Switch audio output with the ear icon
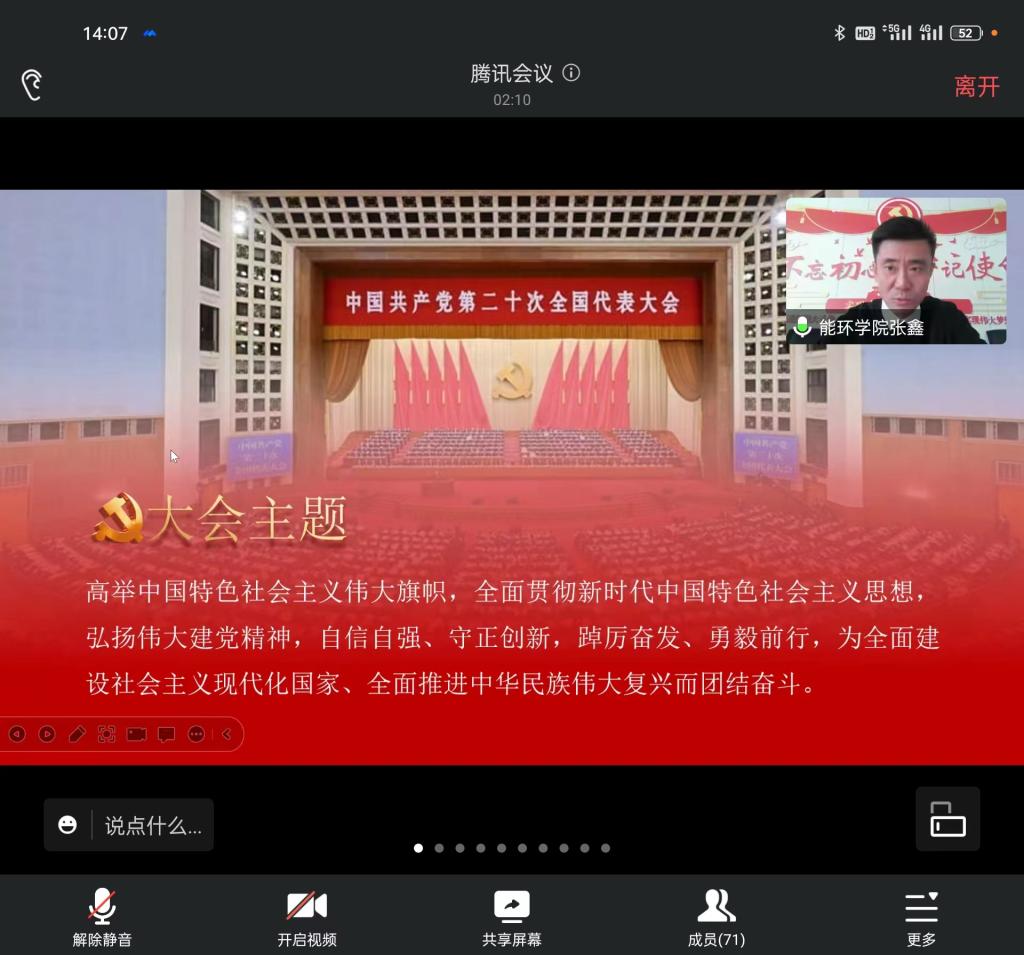This screenshot has width=1024, height=955. 32,85
